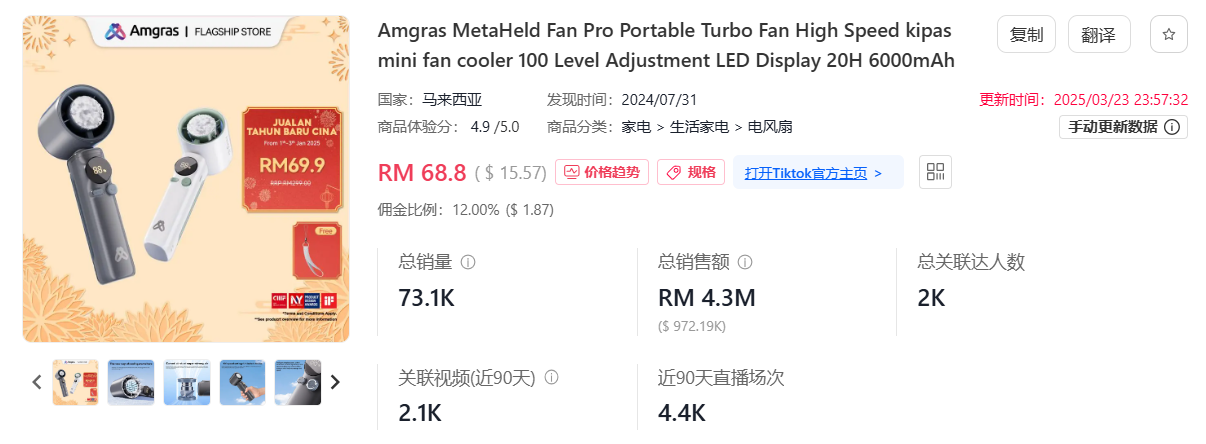
Task: Open info icon beside 总销量
Action: 467,262
